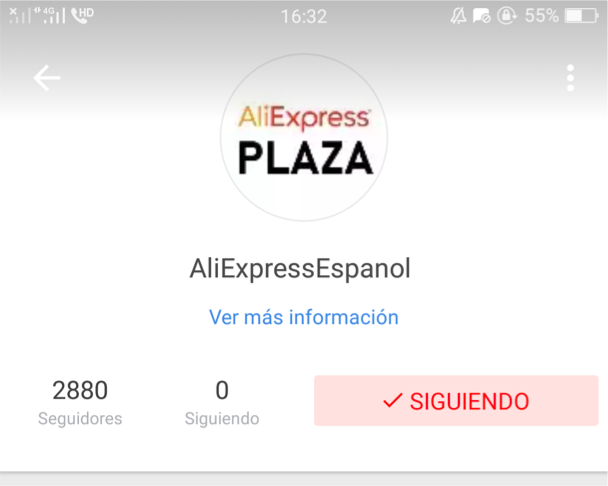
Task: Tap the SIGUIENDO button to unfollow
Action: click(456, 401)
